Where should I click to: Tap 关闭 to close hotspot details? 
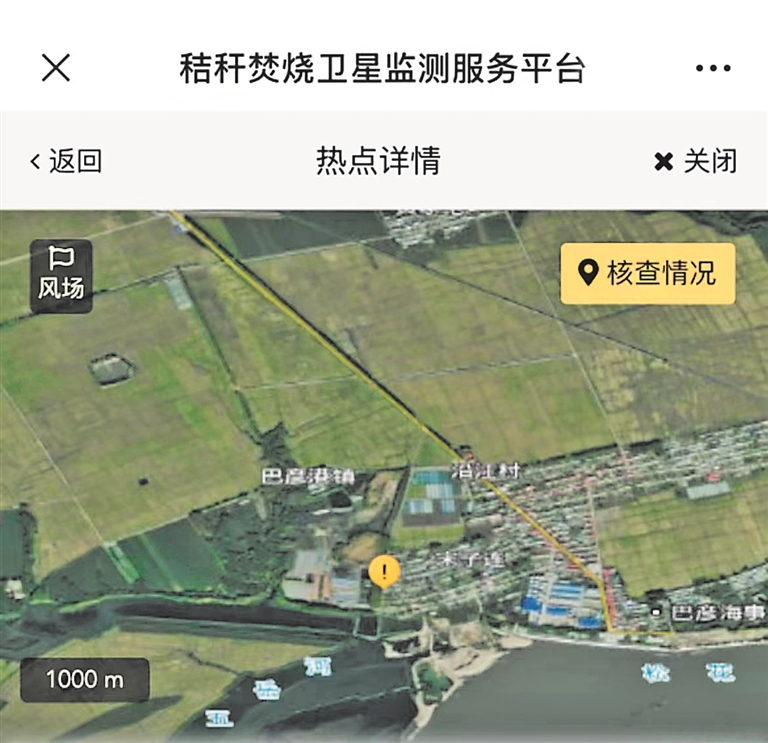click(x=696, y=161)
